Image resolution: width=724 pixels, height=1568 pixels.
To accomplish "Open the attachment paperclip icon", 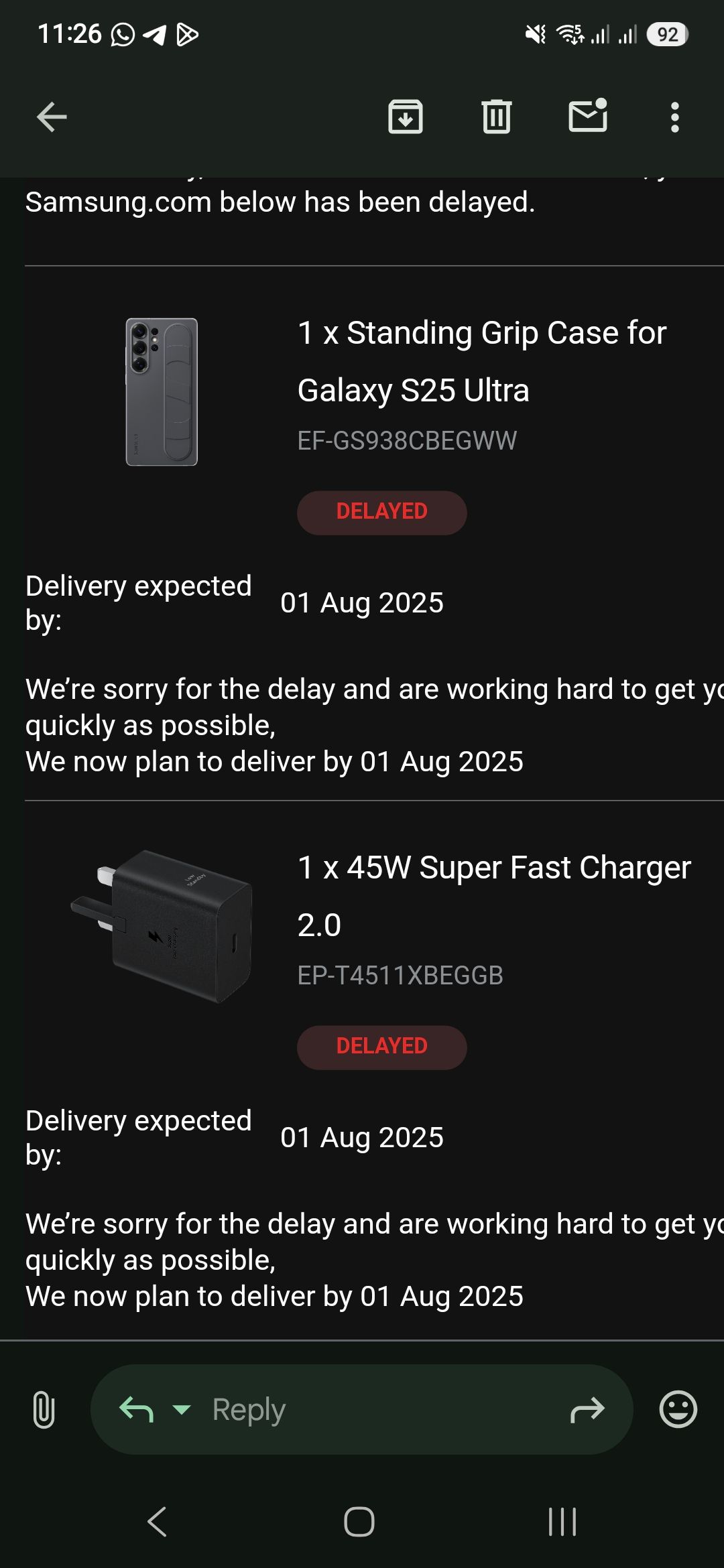I will 43,1409.
